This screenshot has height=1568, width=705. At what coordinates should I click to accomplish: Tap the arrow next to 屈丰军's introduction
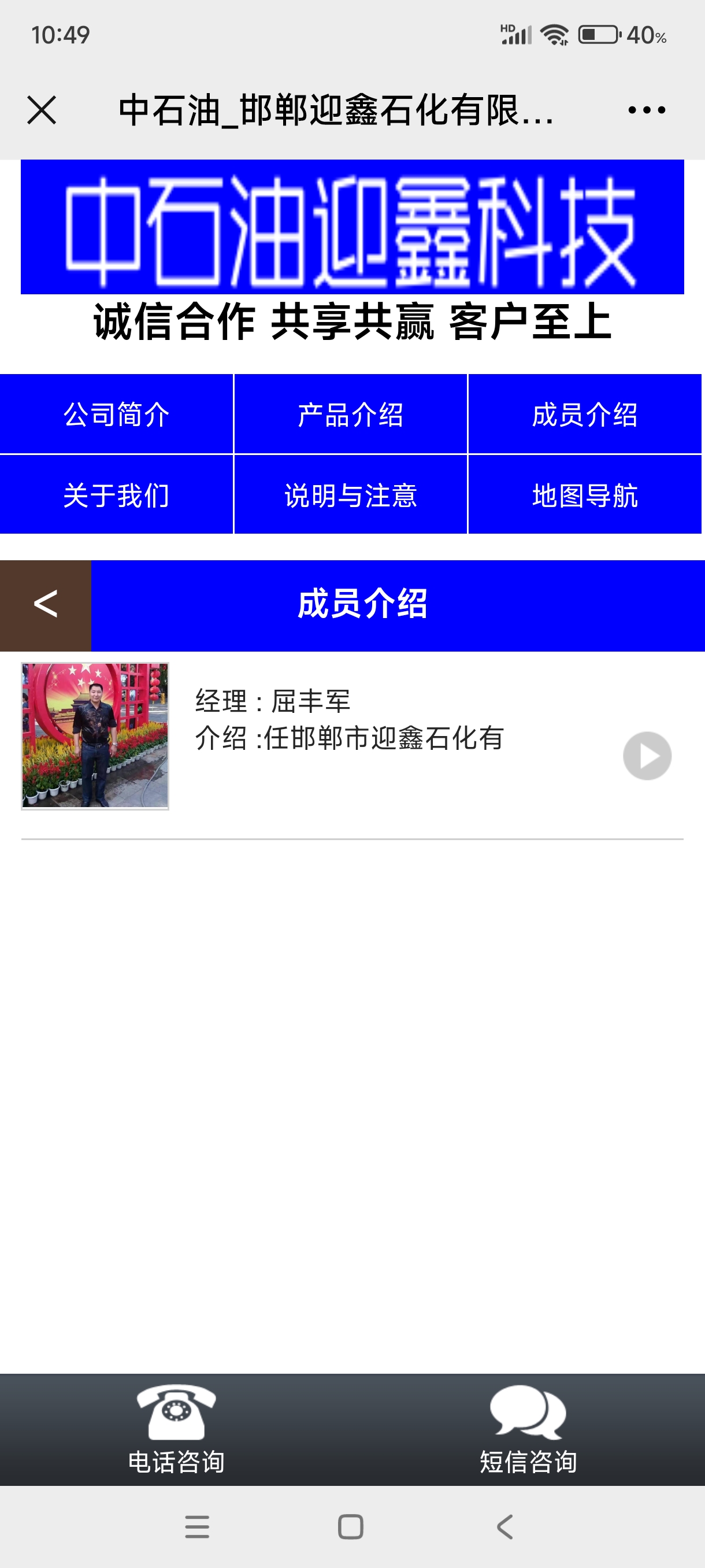(647, 756)
